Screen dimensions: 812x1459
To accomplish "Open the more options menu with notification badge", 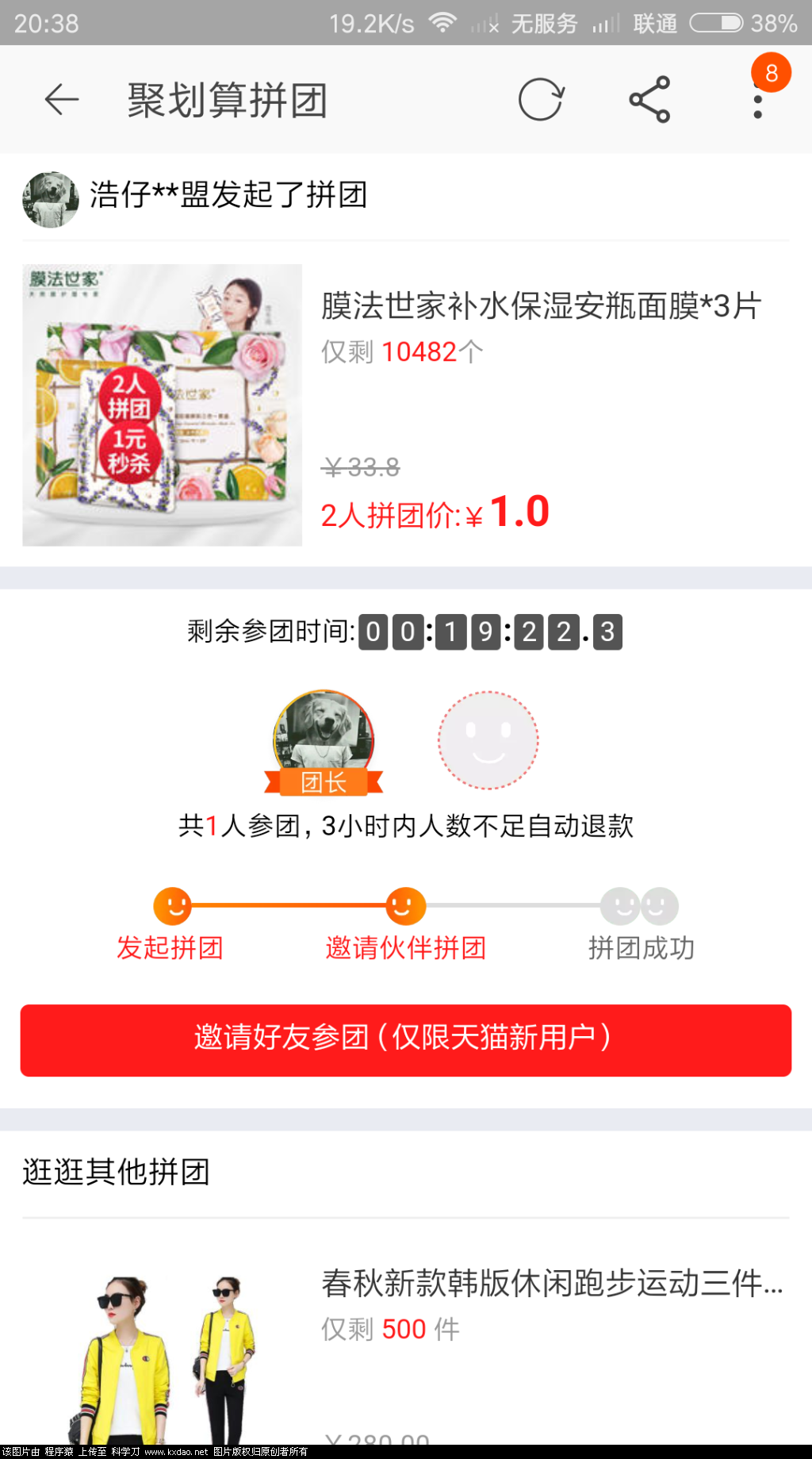I will tap(757, 100).
